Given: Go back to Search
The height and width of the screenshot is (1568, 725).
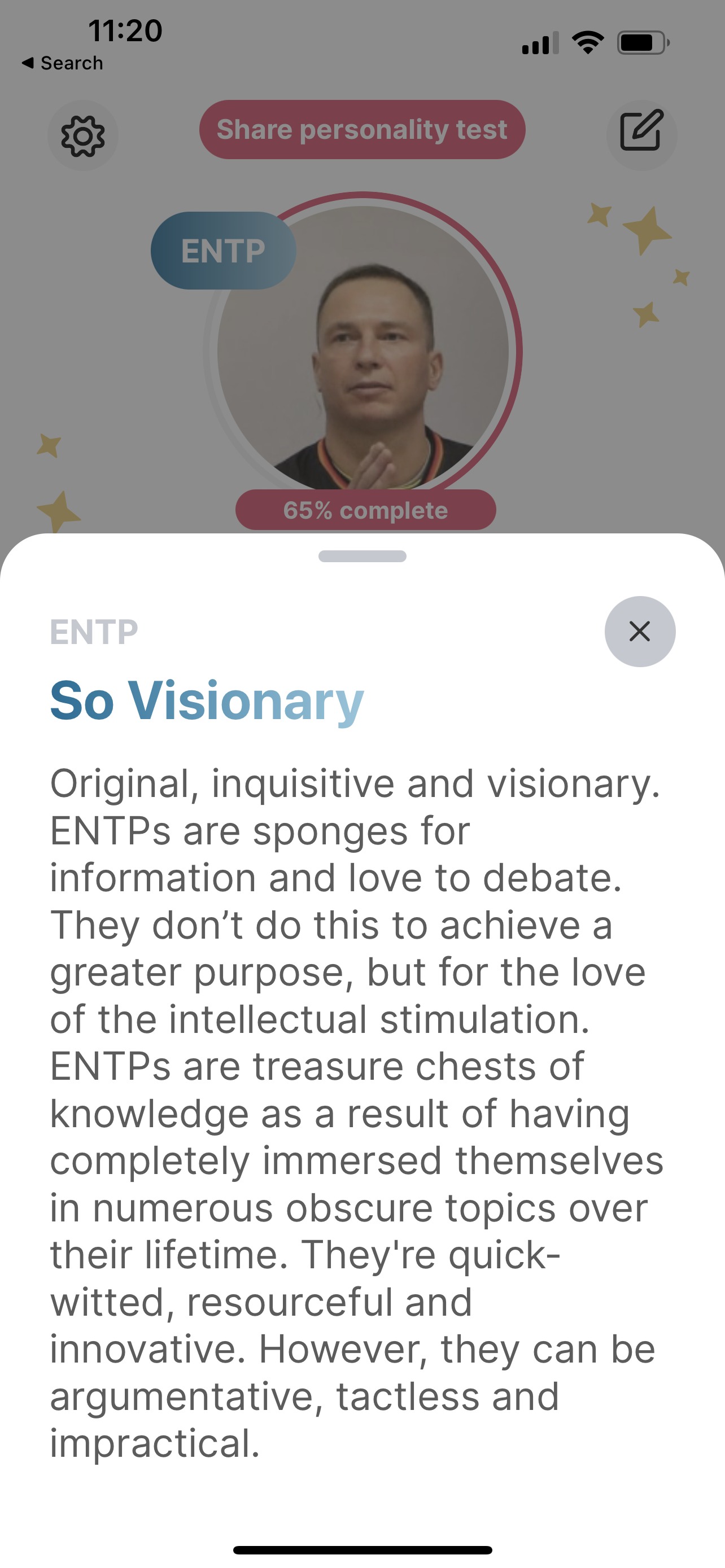Looking at the screenshot, I should [62, 63].
